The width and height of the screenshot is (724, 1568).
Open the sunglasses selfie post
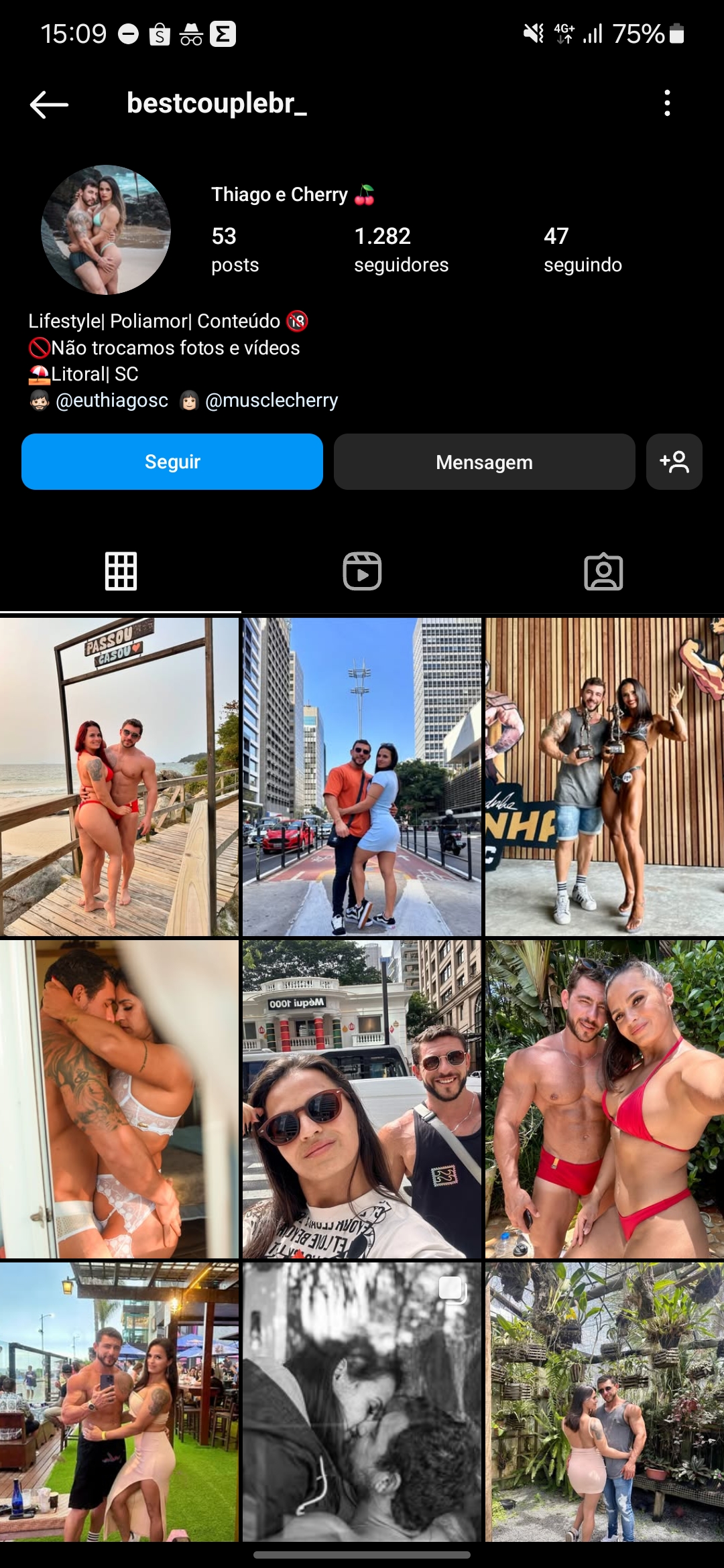click(362, 1099)
